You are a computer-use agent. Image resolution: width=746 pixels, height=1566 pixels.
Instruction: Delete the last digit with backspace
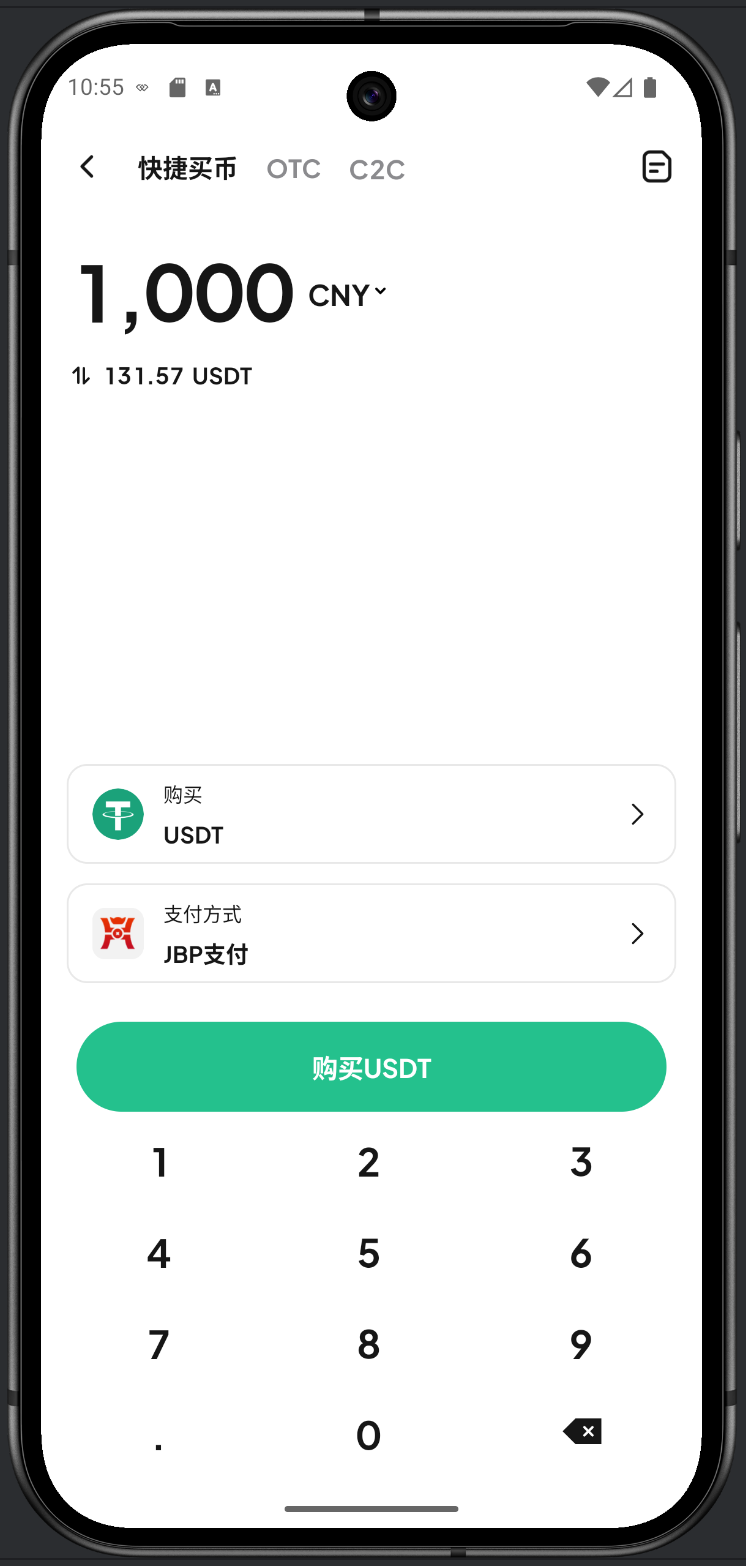(582, 1432)
